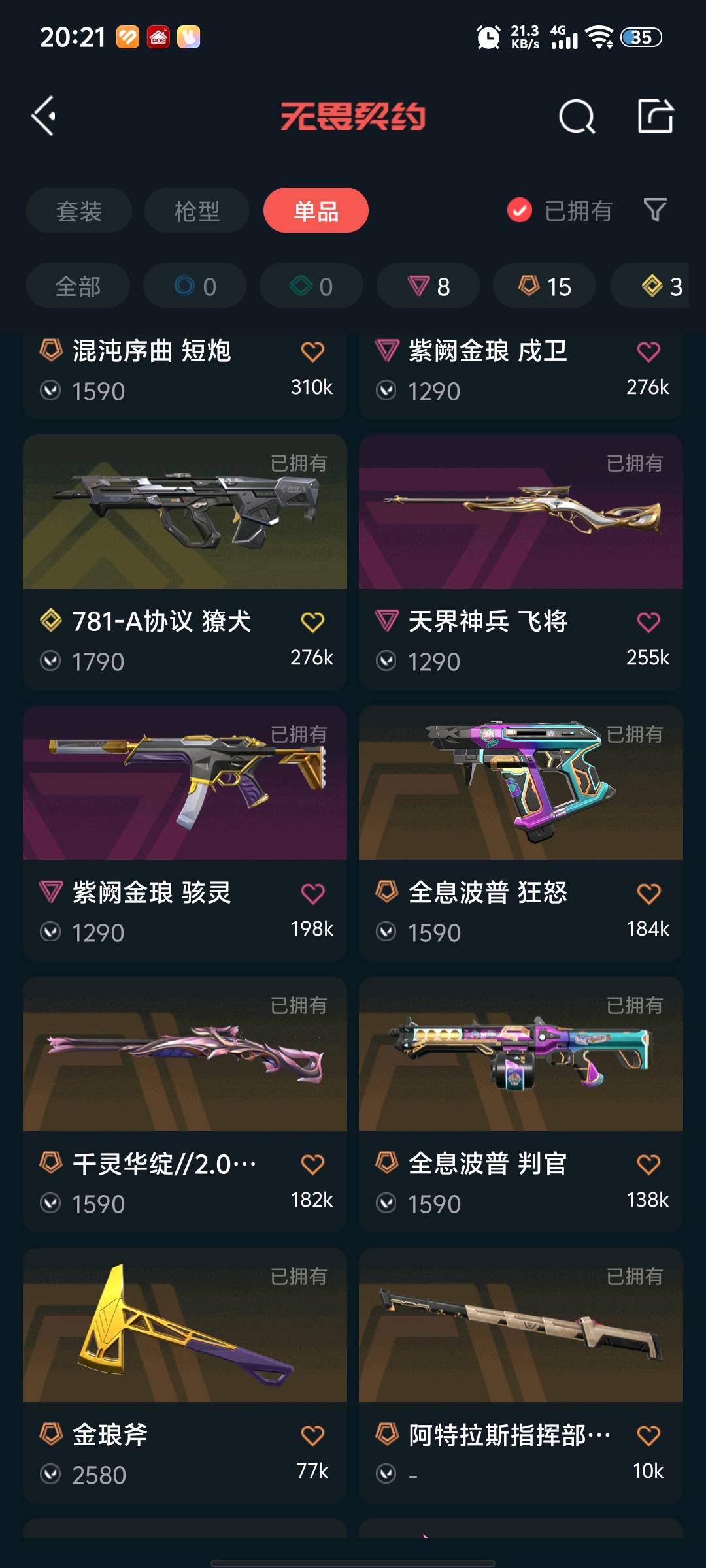
Task: Filter by the orange tier chip with 15
Action: (545, 286)
